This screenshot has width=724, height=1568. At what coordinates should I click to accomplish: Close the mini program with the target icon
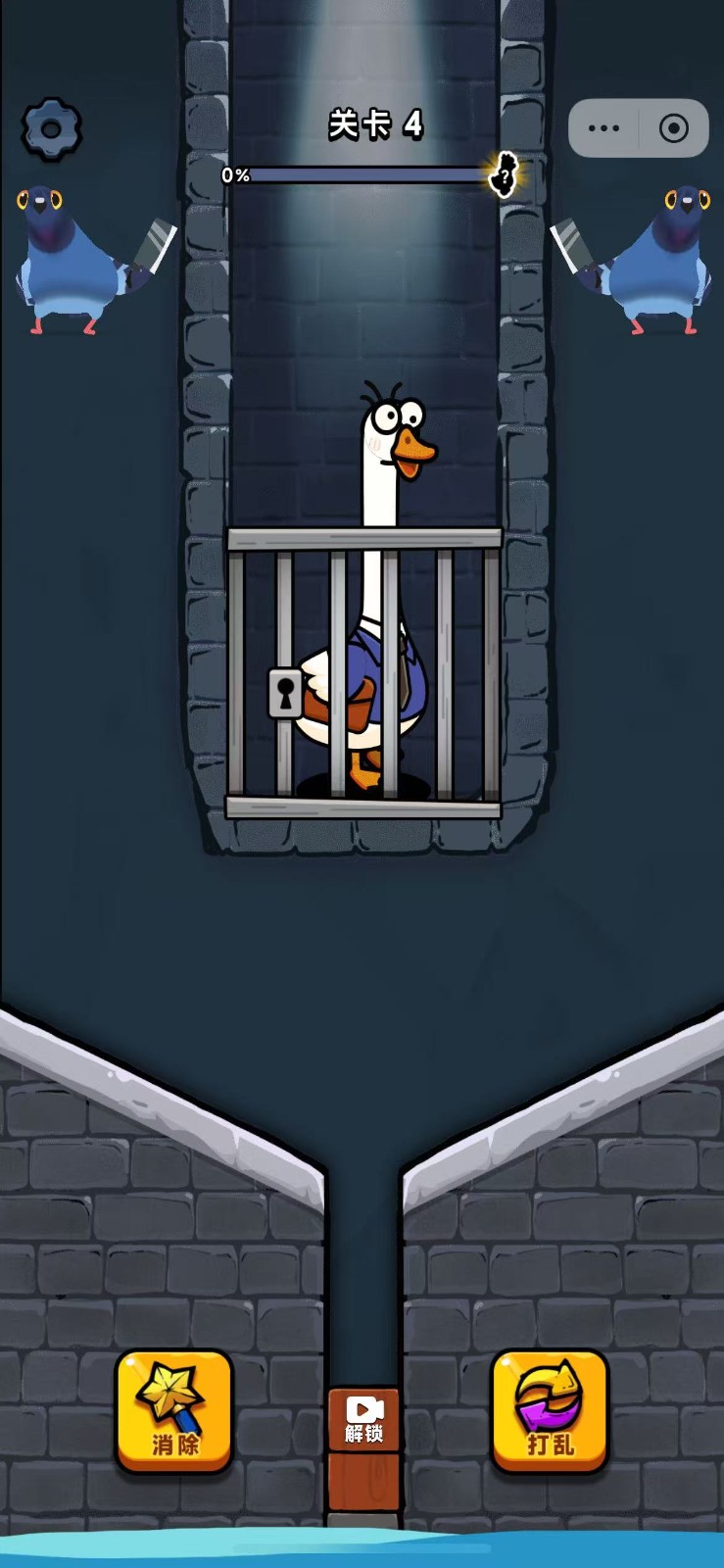[673, 128]
